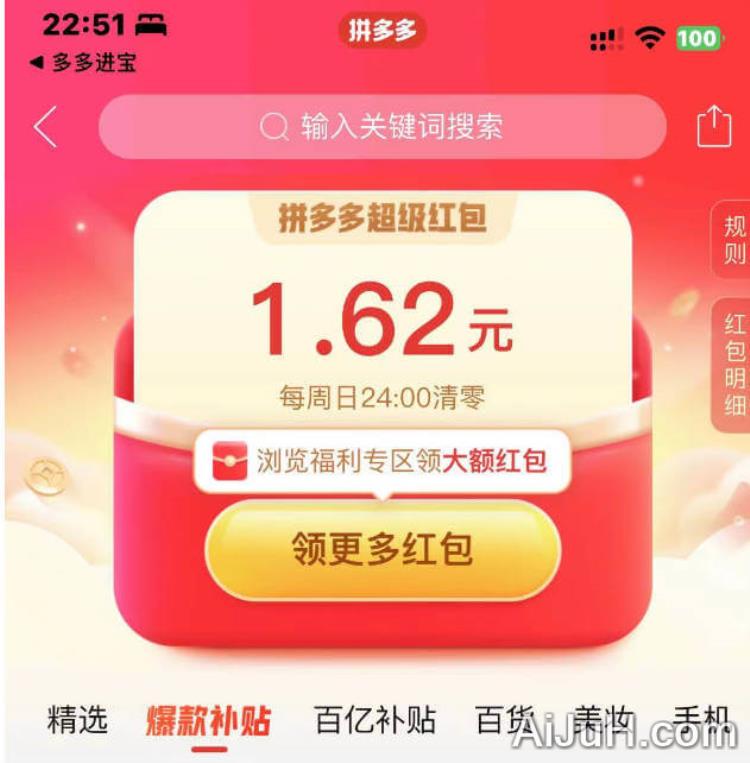Image resolution: width=750 pixels, height=763 pixels.
Task: Open the 美妆 category tab
Action: pos(604,720)
